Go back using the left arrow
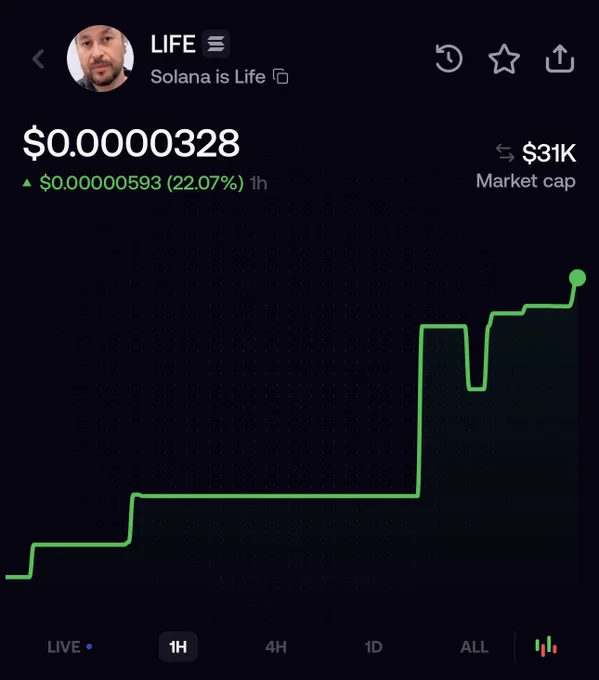 click(39, 59)
